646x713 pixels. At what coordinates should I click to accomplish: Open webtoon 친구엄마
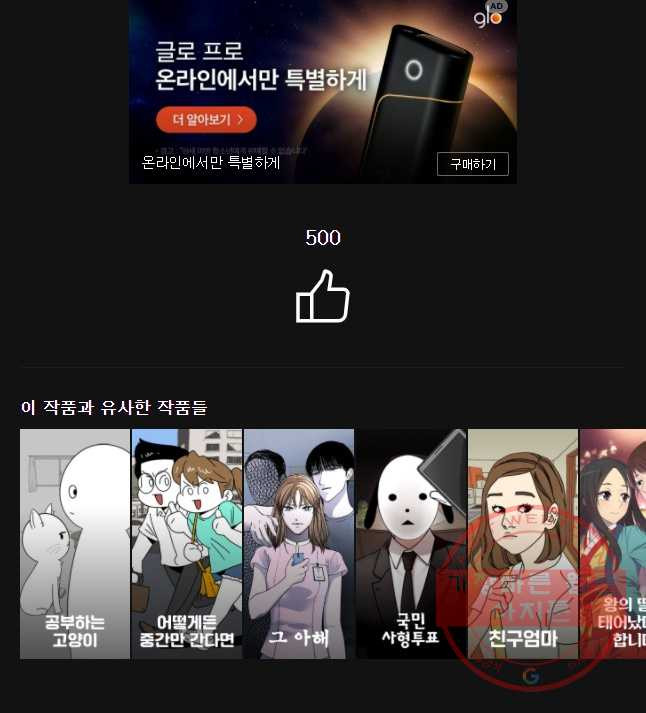pyautogui.click(x=522, y=544)
